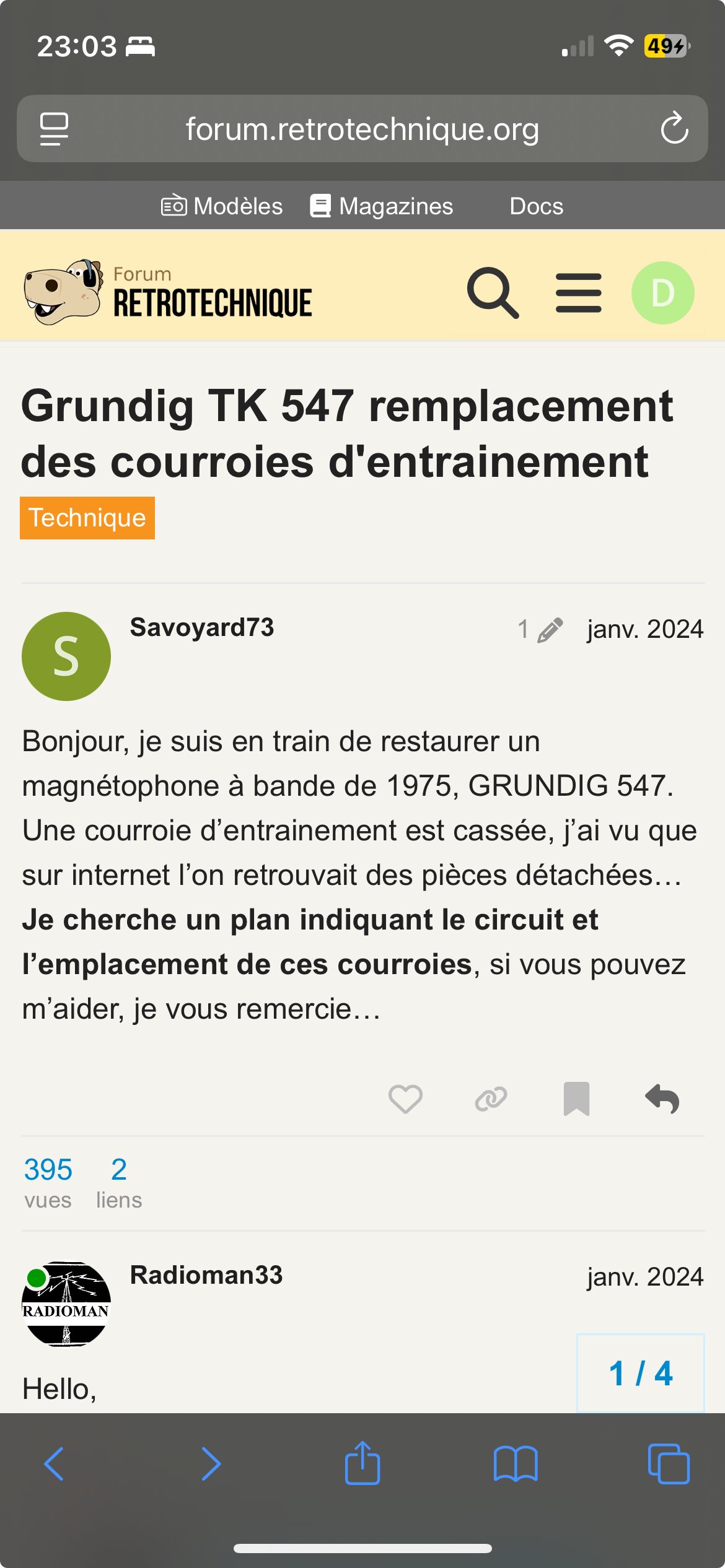Open Safari tabs overview
725x1568 pixels.
(668, 1464)
